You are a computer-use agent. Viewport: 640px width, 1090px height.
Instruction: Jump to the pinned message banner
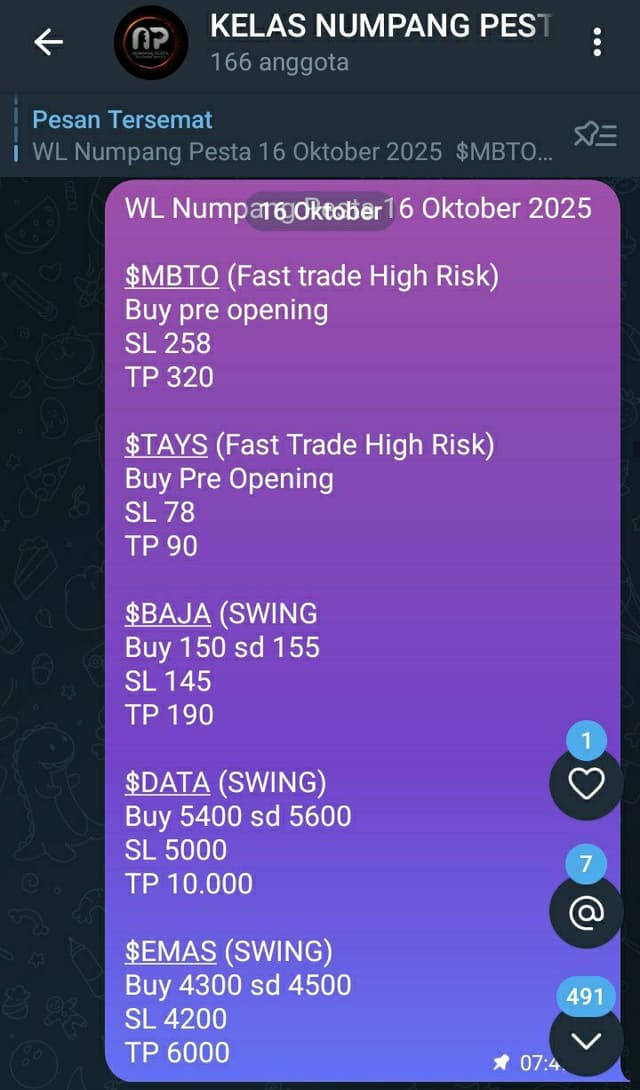tap(292, 136)
